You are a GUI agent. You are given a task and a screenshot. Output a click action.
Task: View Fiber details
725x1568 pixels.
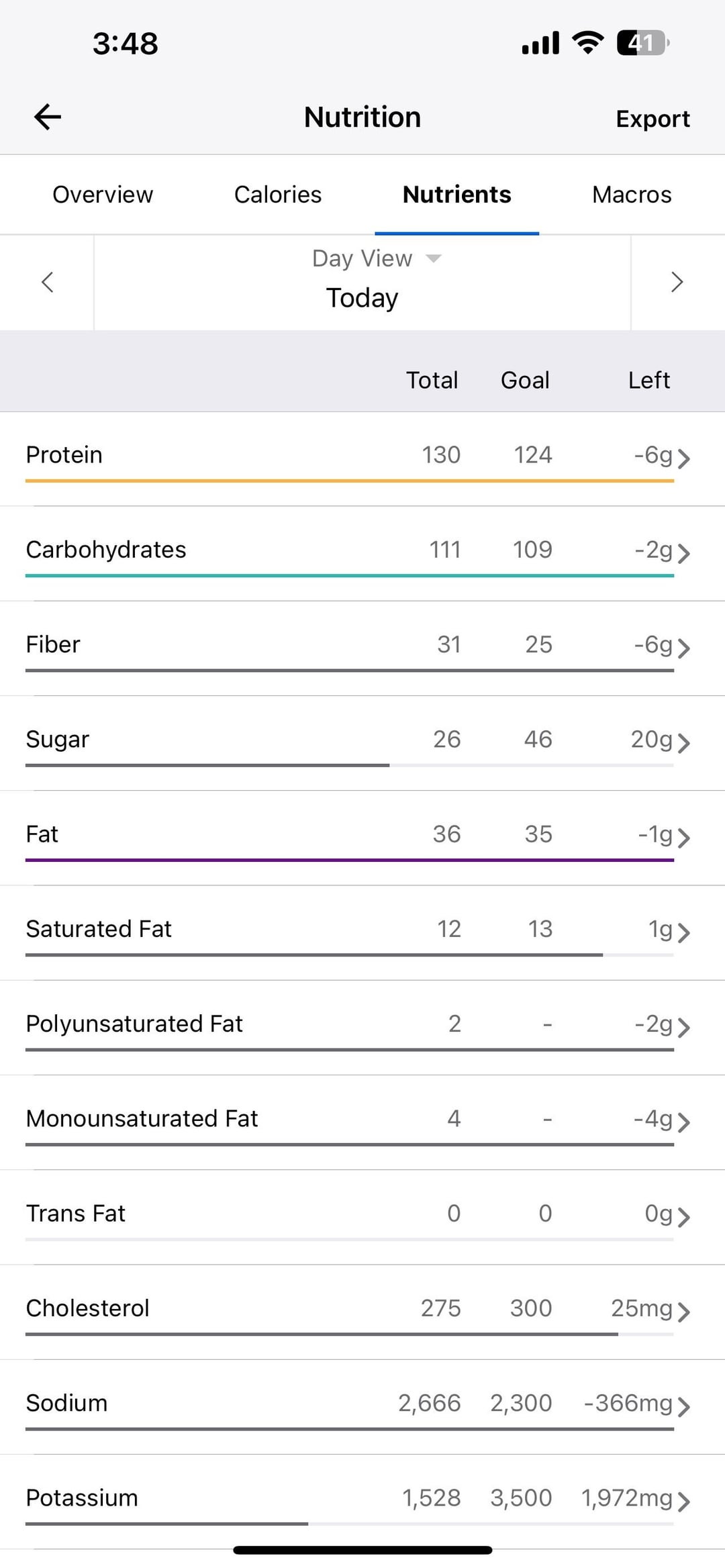click(x=362, y=648)
